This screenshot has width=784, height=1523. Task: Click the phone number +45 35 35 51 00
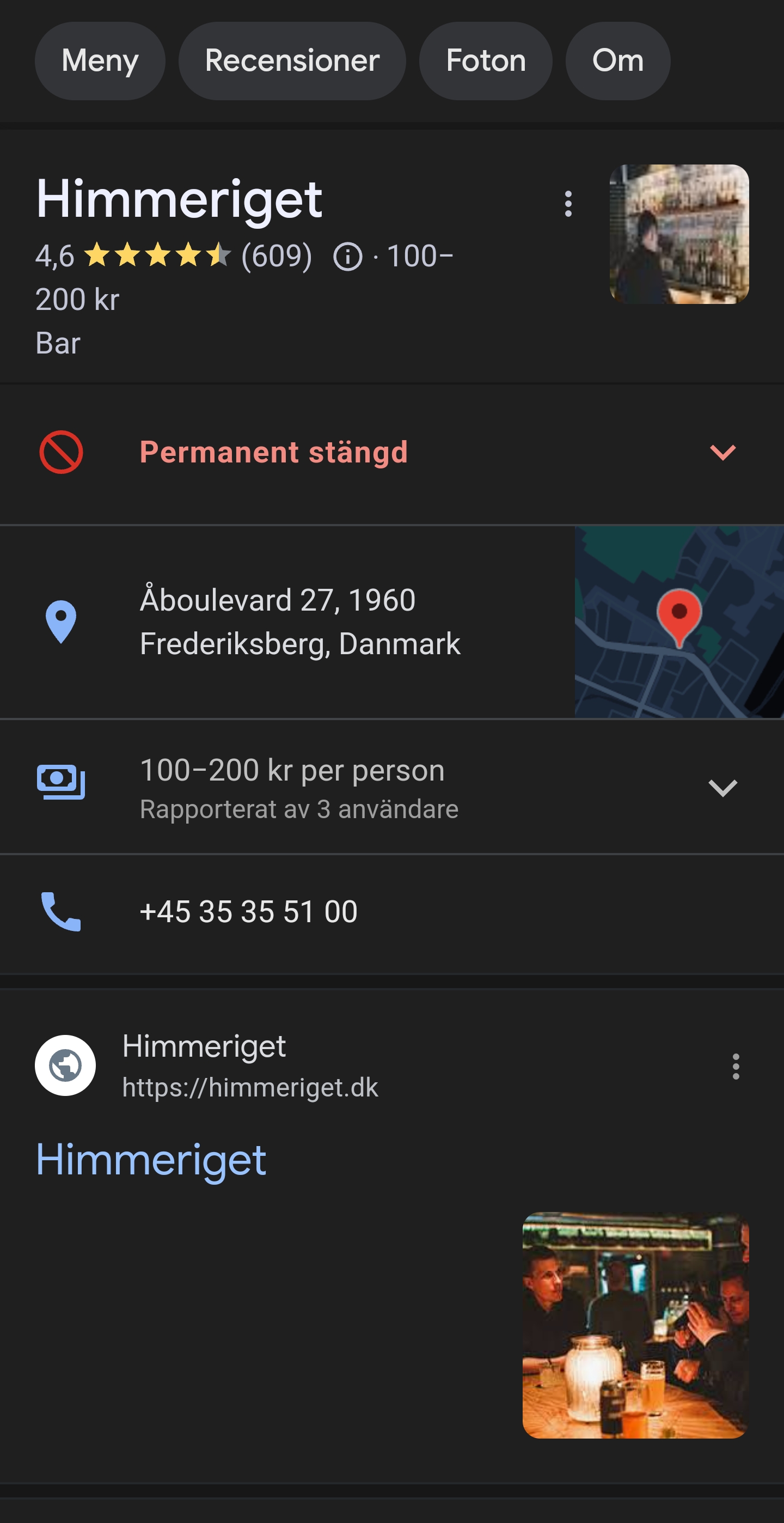[x=248, y=911]
